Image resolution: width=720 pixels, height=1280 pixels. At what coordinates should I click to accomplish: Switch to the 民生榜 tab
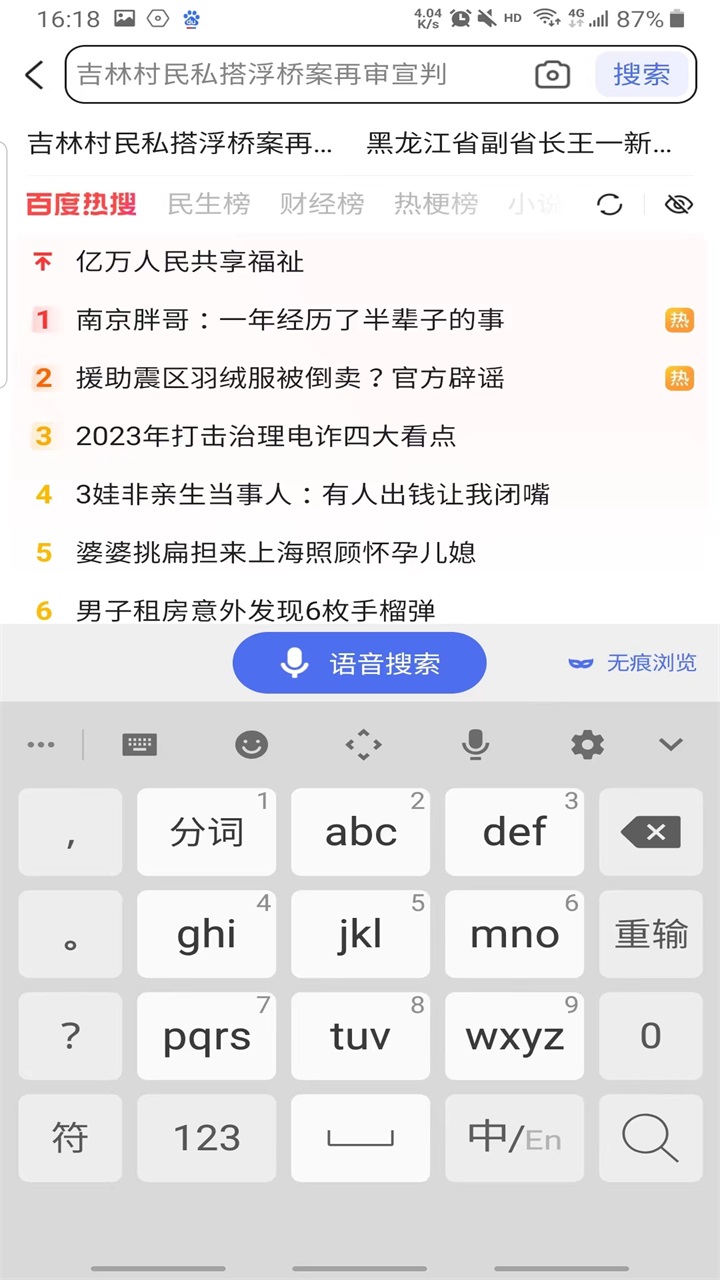208,205
